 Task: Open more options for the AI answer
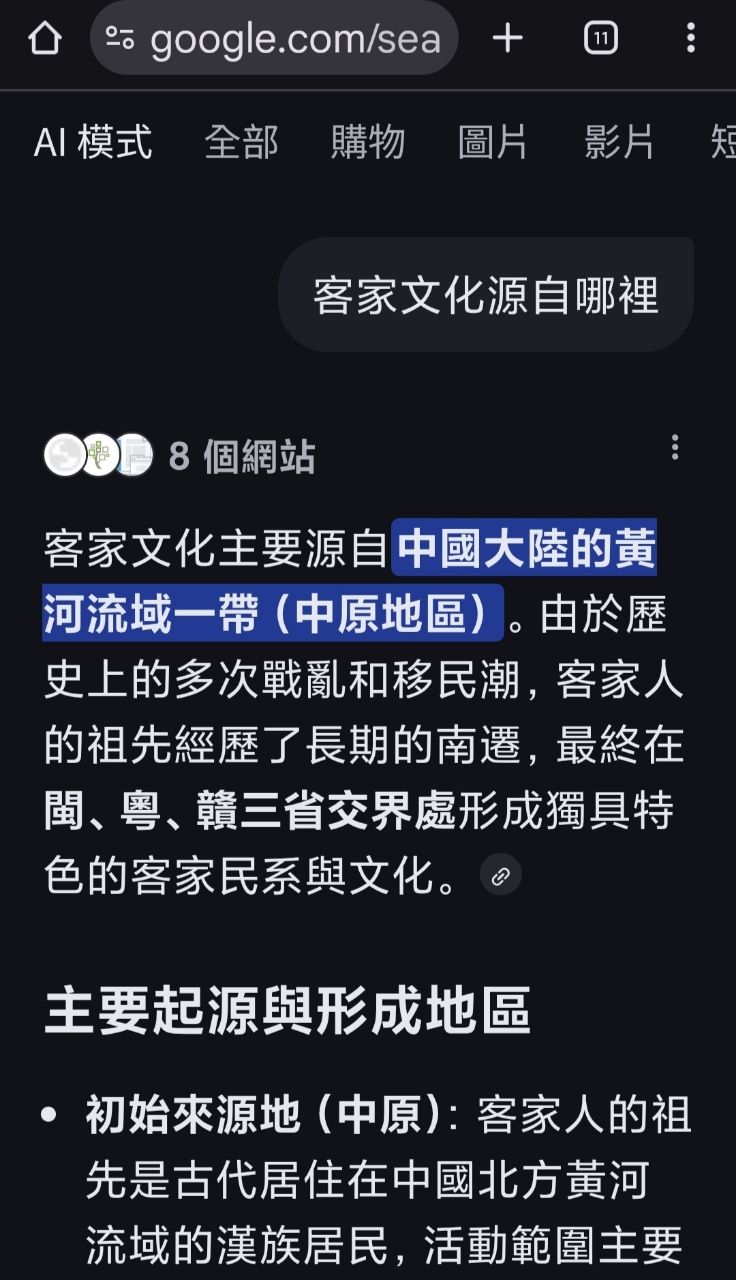[675, 447]
